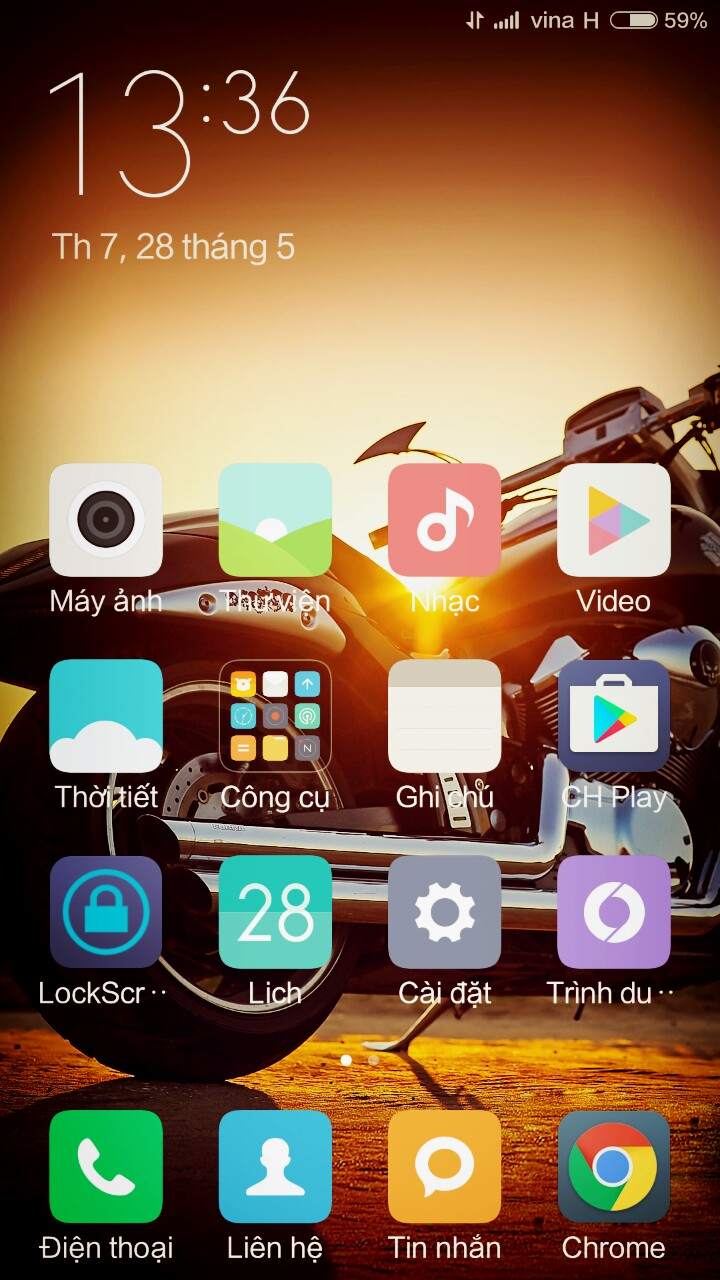Launch the CH Play store

pos(613,716)
